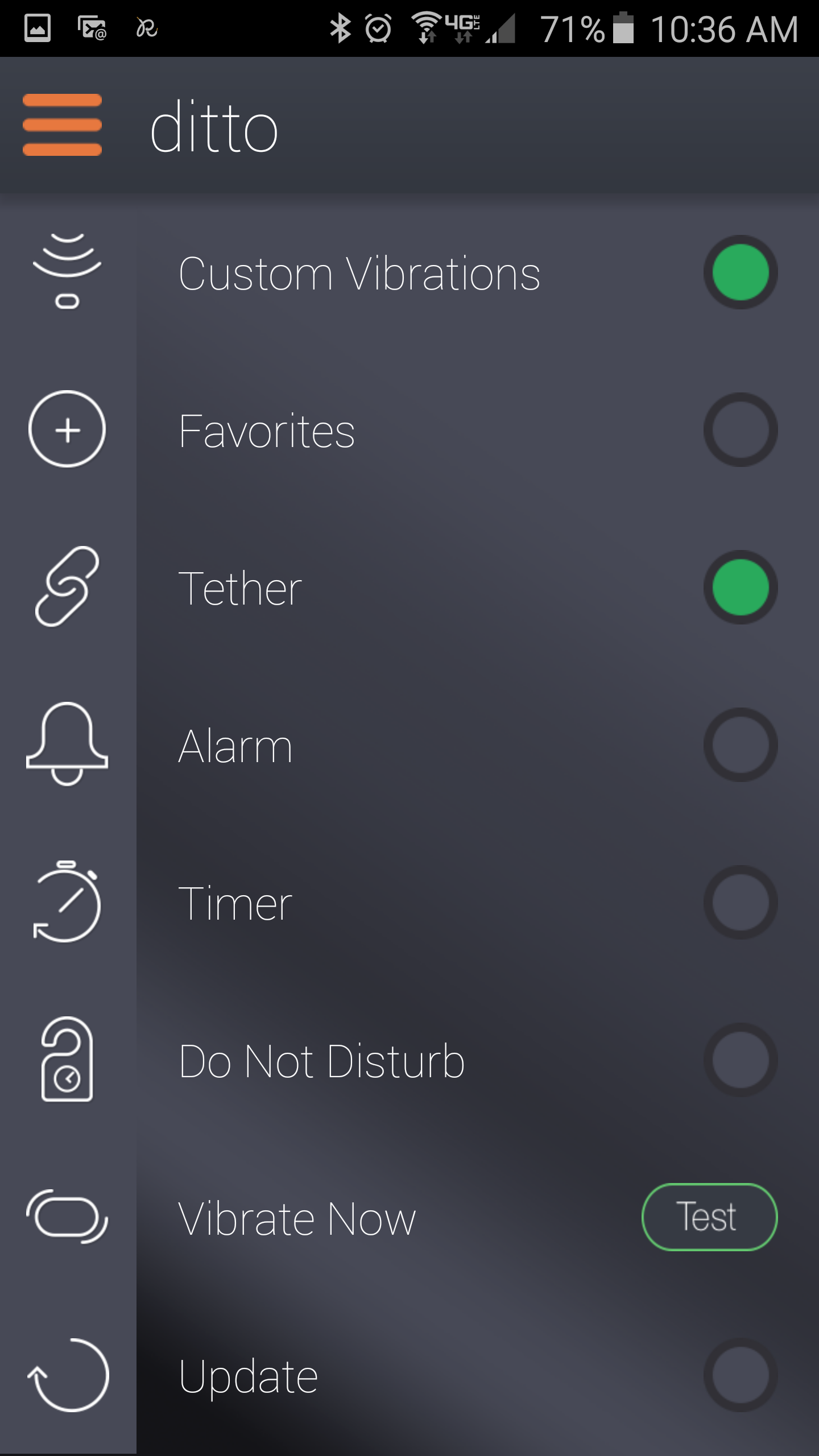
Task: Open the Custom Vibrations row
Action: (409, 272)
